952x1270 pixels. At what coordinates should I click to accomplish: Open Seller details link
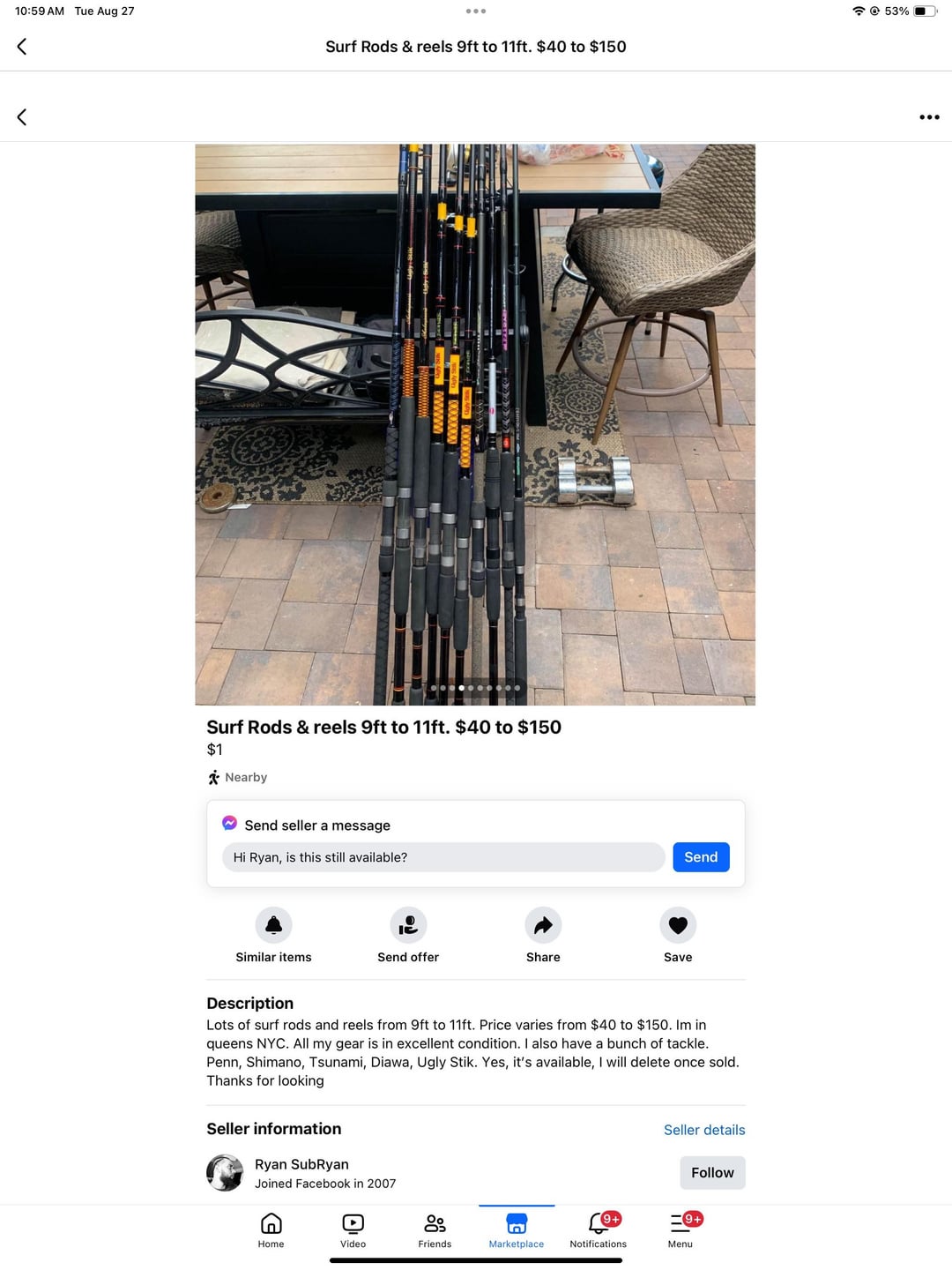[704, 1130]
